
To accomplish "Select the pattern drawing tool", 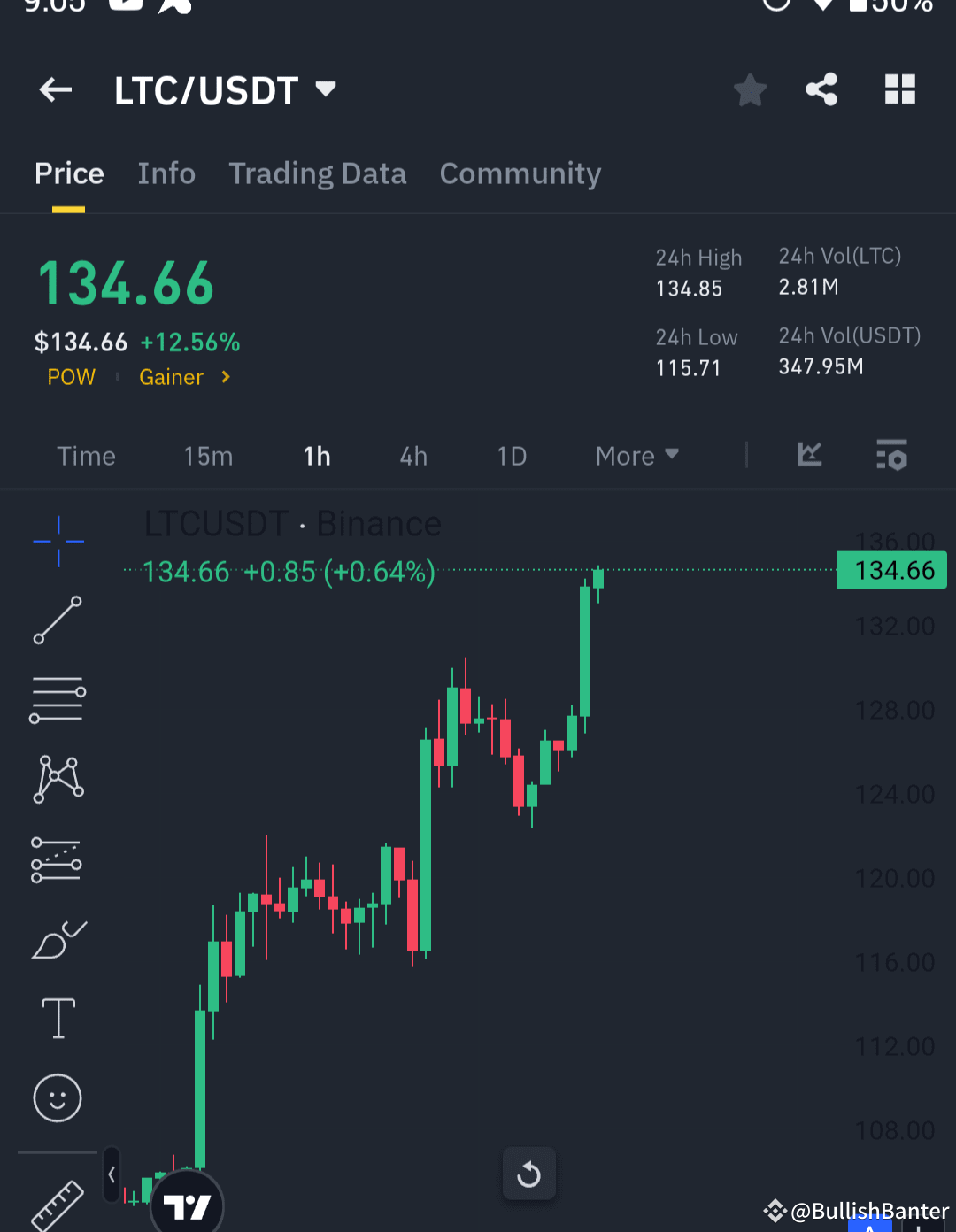I will point(57,779).
